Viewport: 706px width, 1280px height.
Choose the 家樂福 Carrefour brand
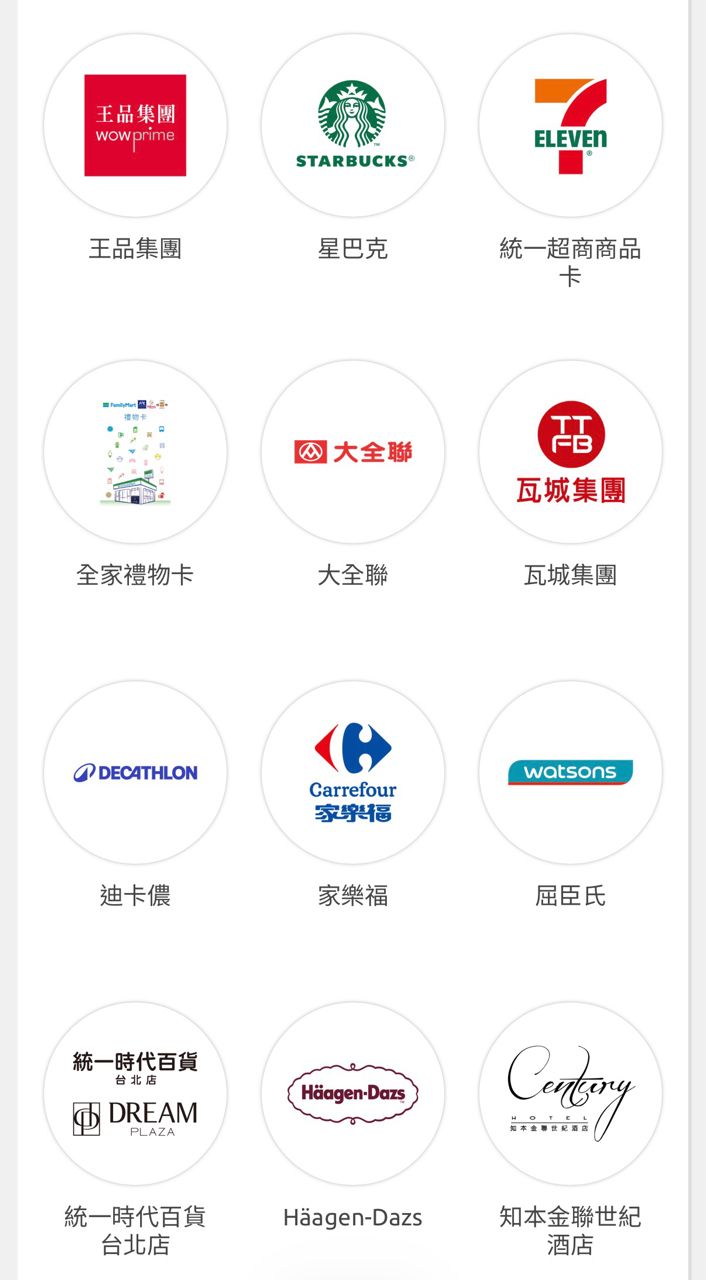(x=353, y=772)
